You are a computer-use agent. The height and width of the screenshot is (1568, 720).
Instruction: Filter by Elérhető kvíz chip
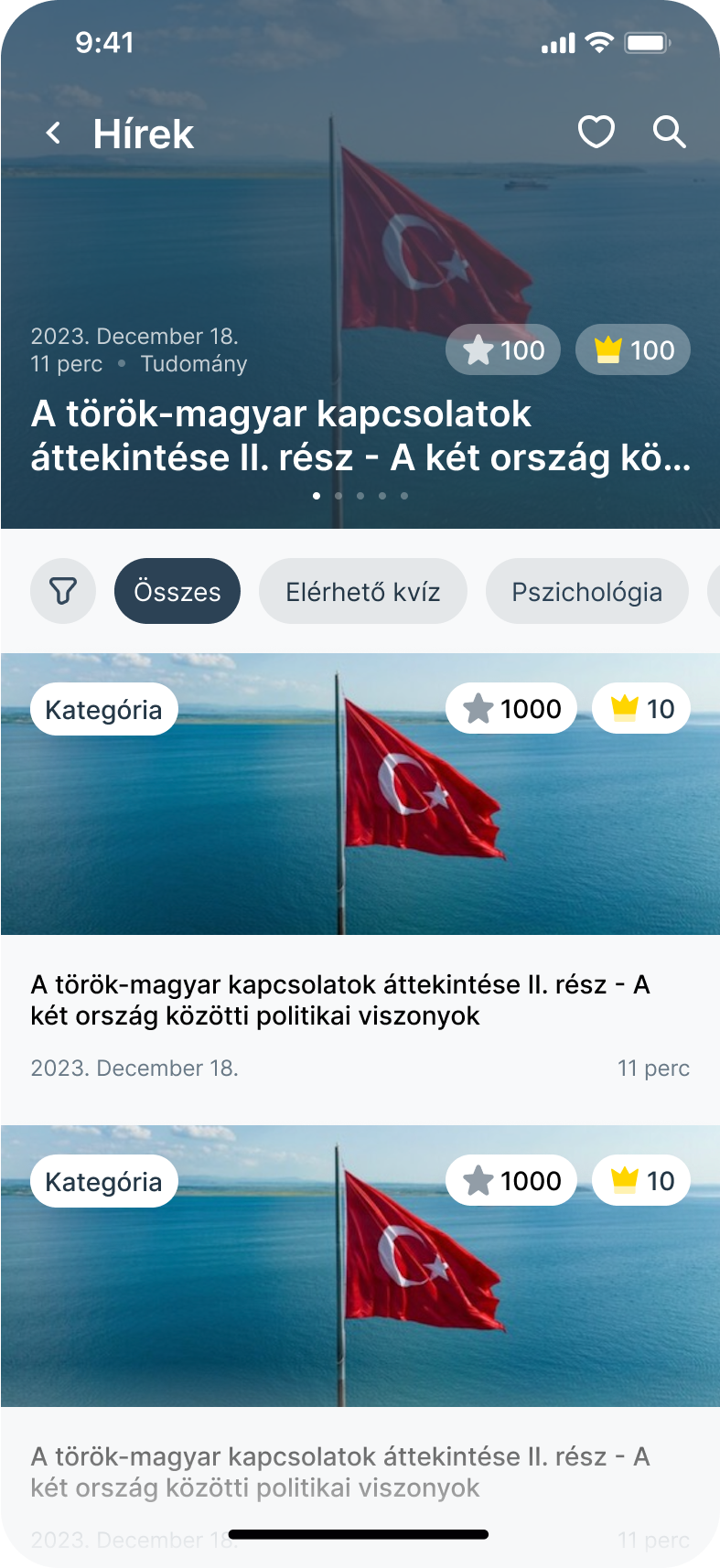coord(362,591)
